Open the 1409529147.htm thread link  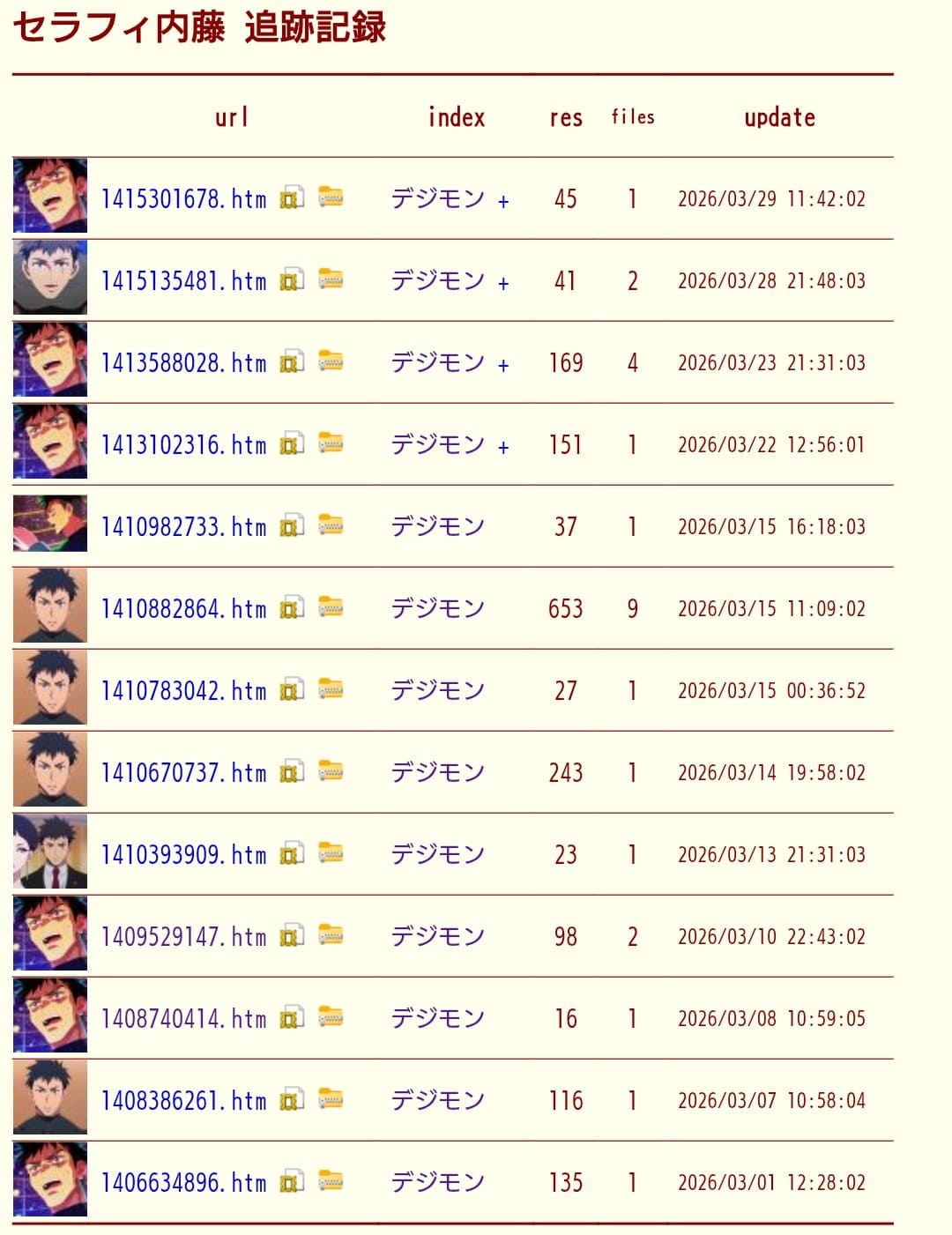point(183,937)
